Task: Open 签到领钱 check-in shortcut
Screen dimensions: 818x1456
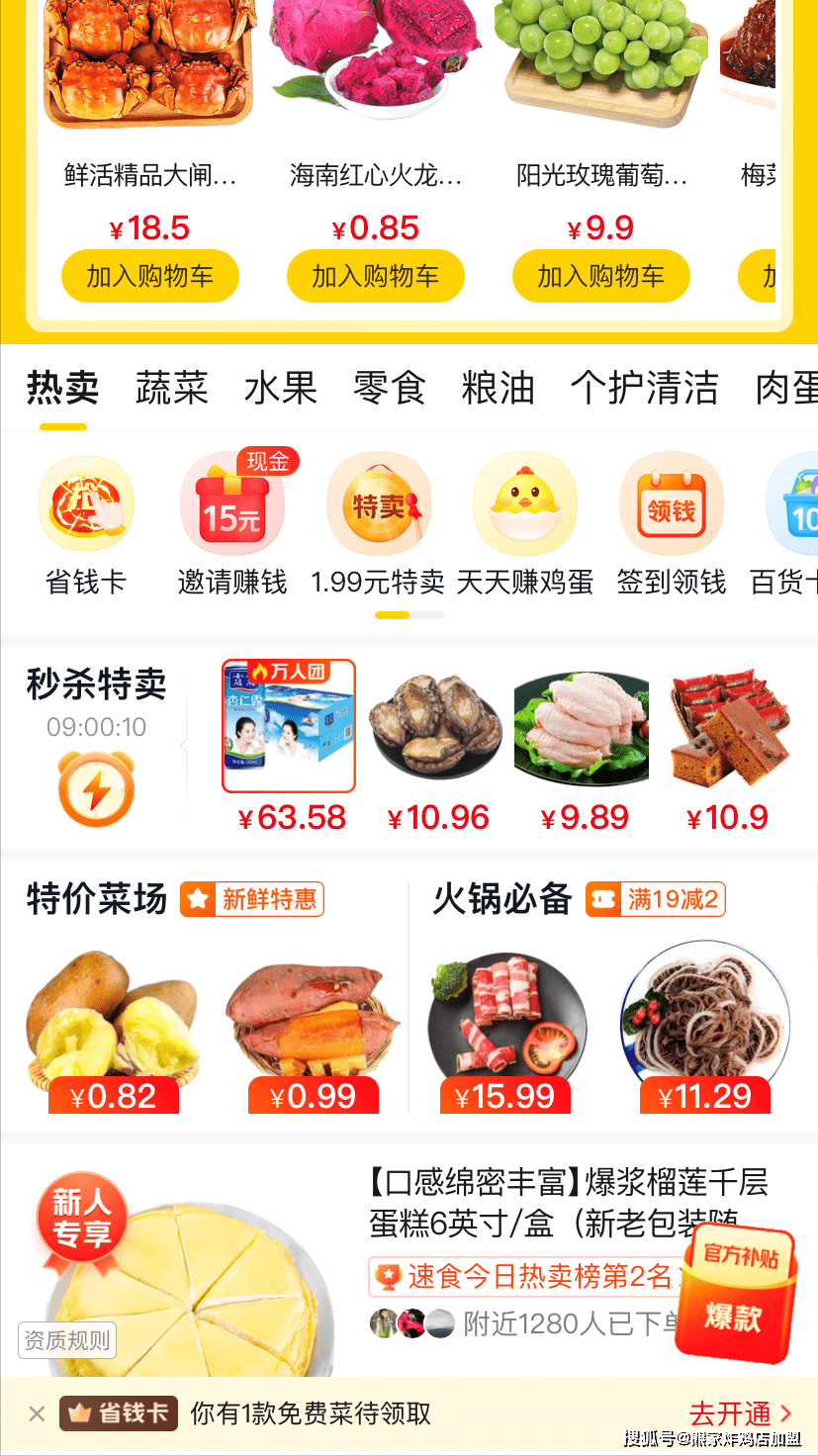Action: pos(672,526)
